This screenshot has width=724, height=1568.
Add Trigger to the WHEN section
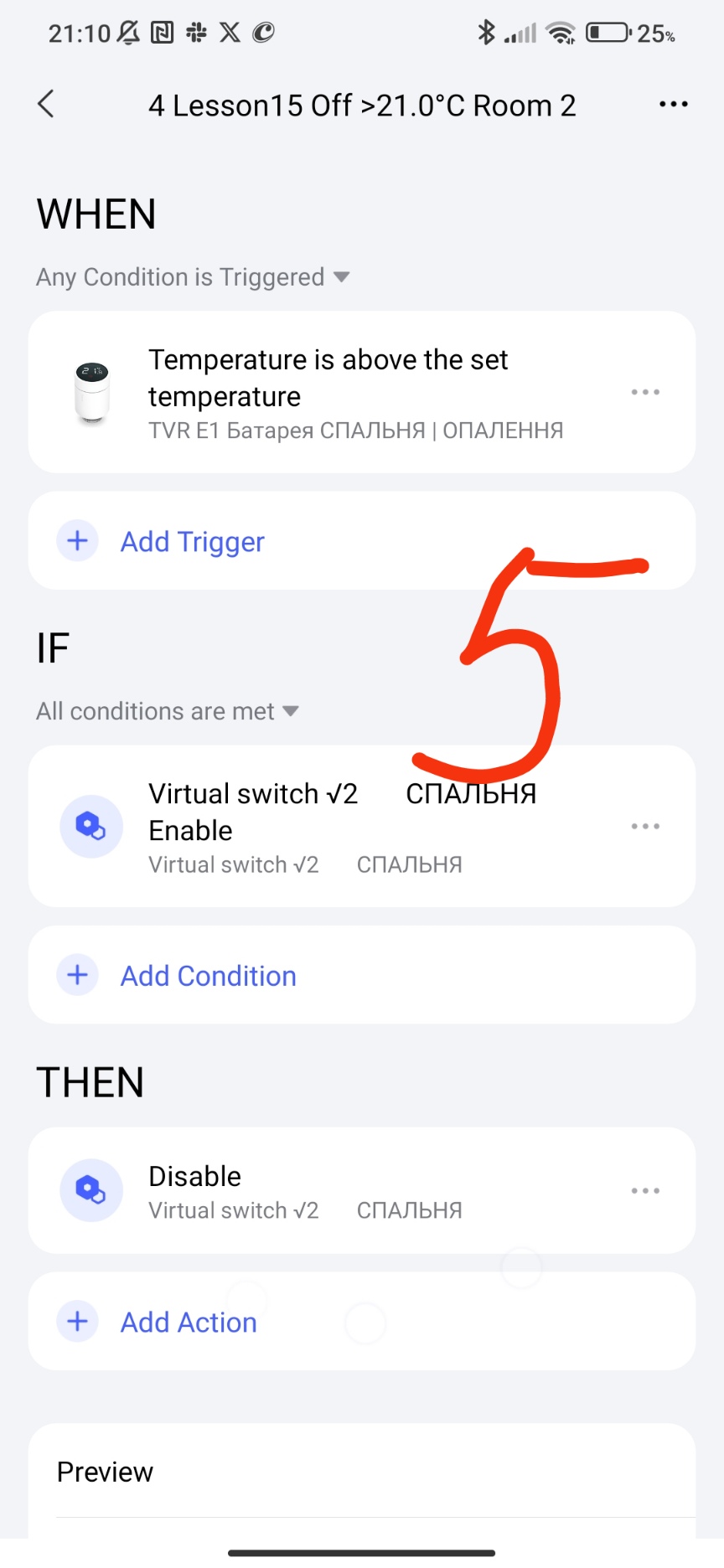click(x=193, y=542)
